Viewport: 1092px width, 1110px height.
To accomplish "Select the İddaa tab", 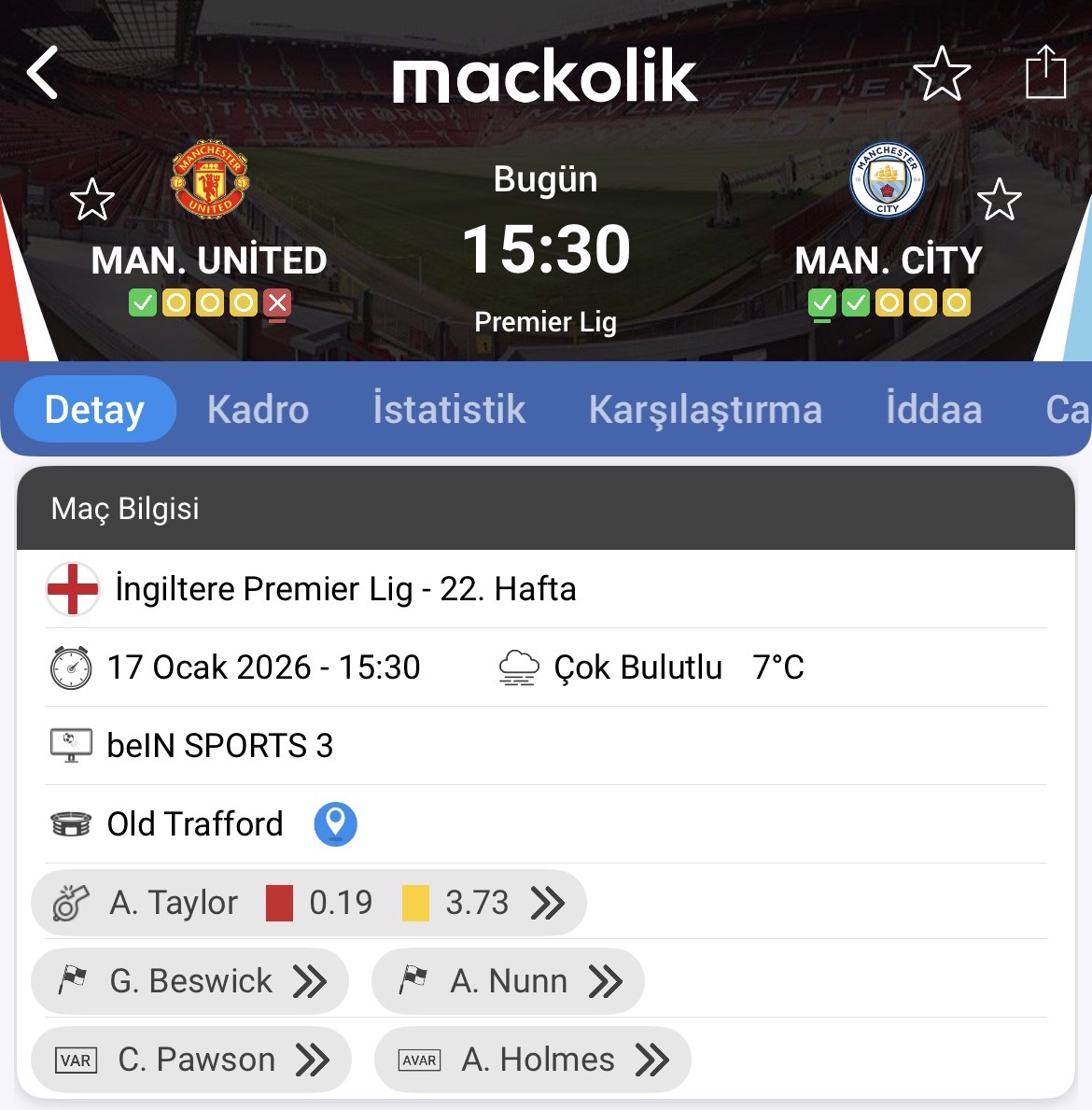I will pos(933,409).
